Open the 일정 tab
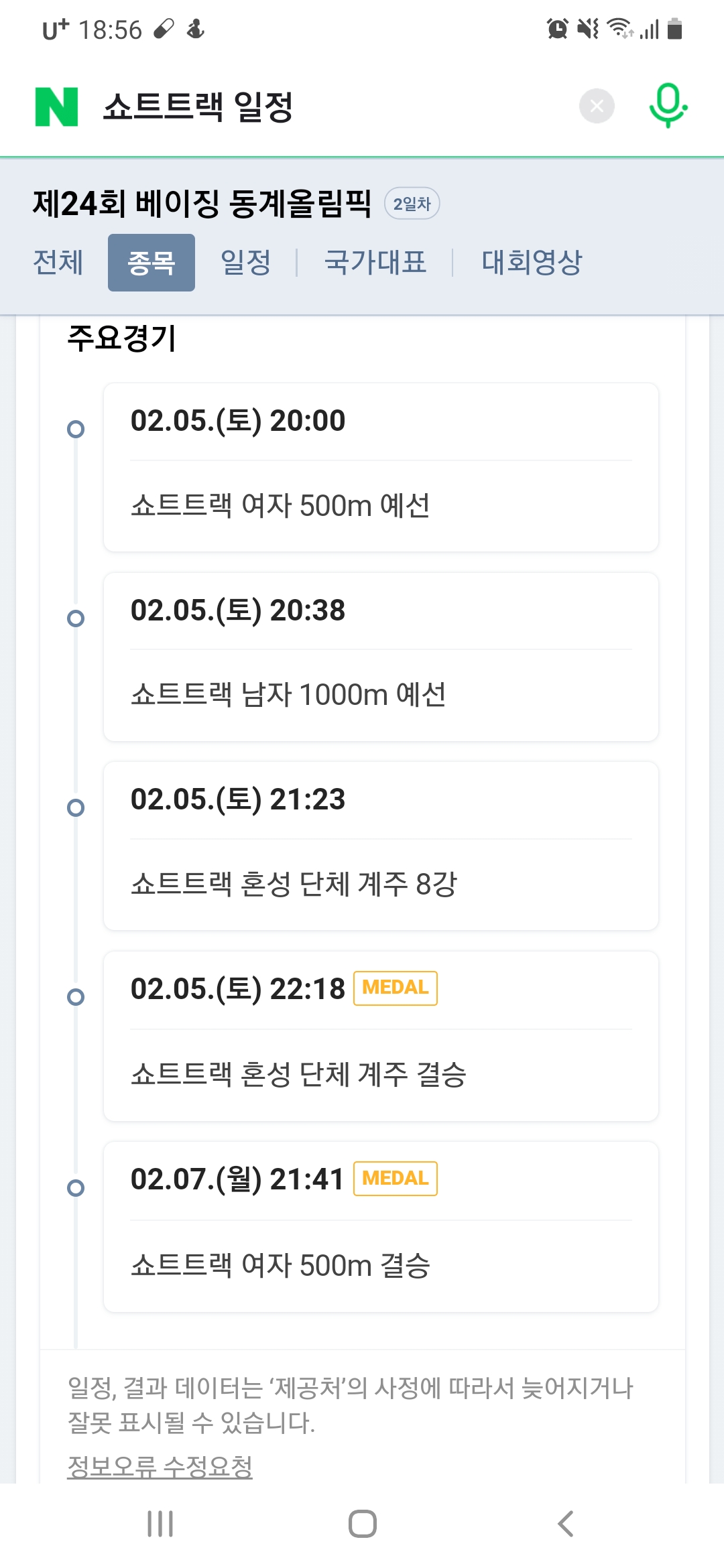Viewport: 724px width, 1568px height. pos(246,262)
